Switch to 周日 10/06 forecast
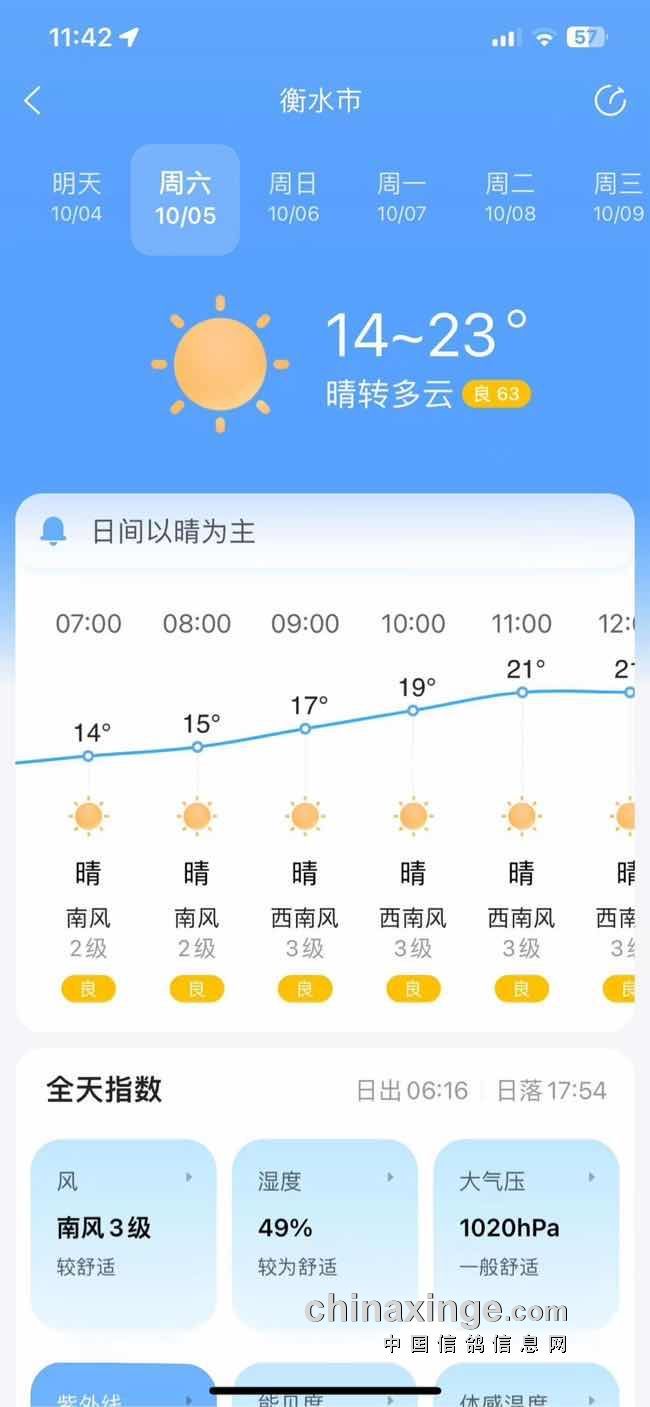 (x=293, y=197)
